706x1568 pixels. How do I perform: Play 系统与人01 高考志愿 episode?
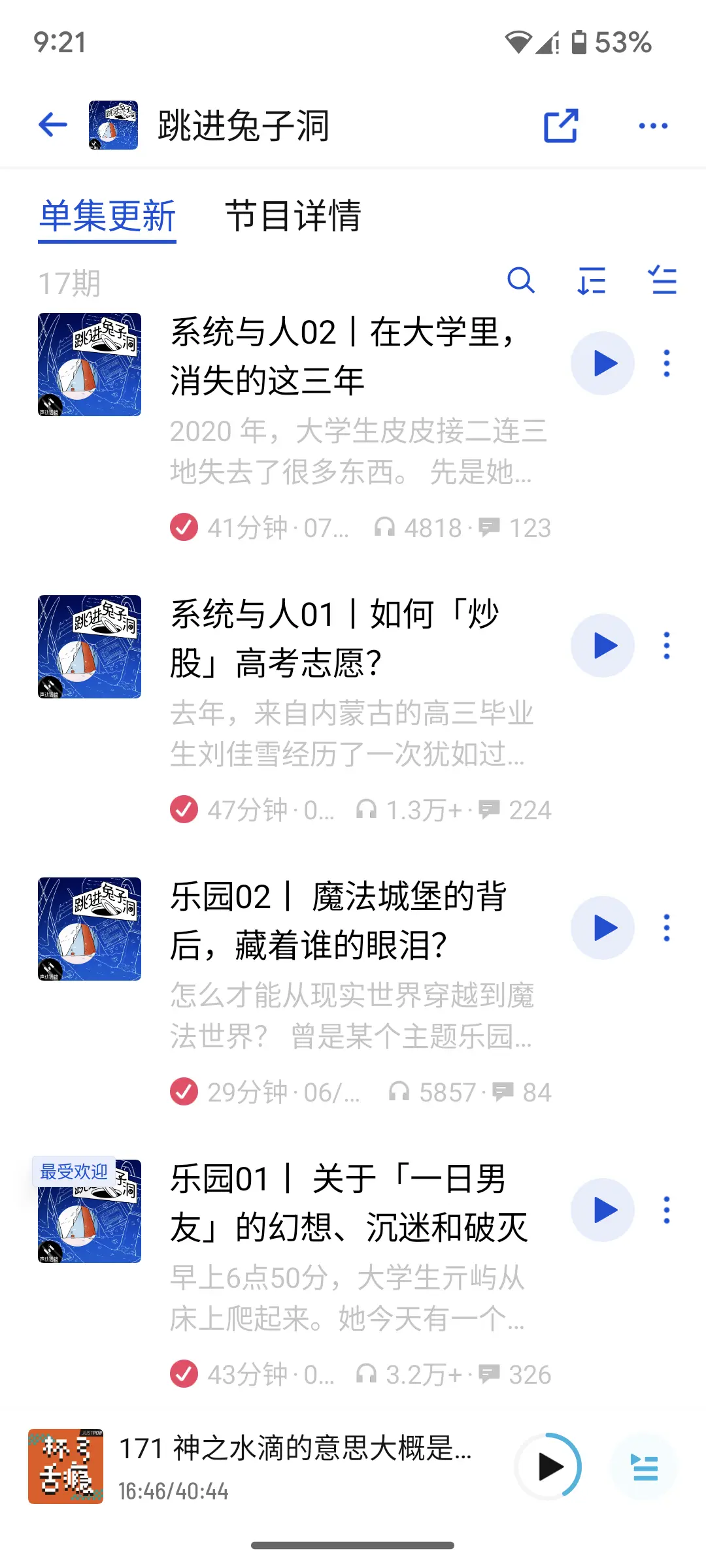(x=603, y=645)
